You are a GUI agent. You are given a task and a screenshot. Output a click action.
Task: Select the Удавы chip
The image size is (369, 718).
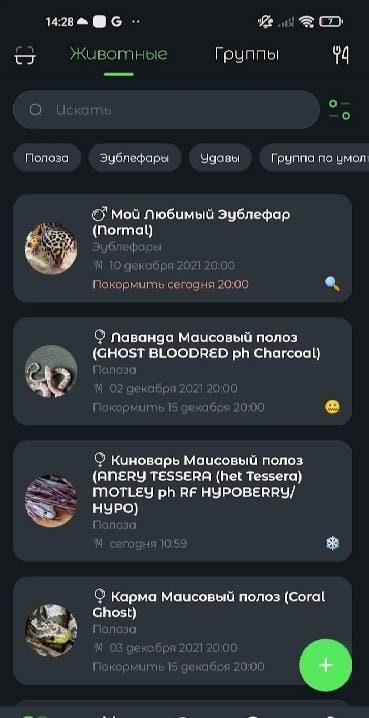[x=220, y=158]
